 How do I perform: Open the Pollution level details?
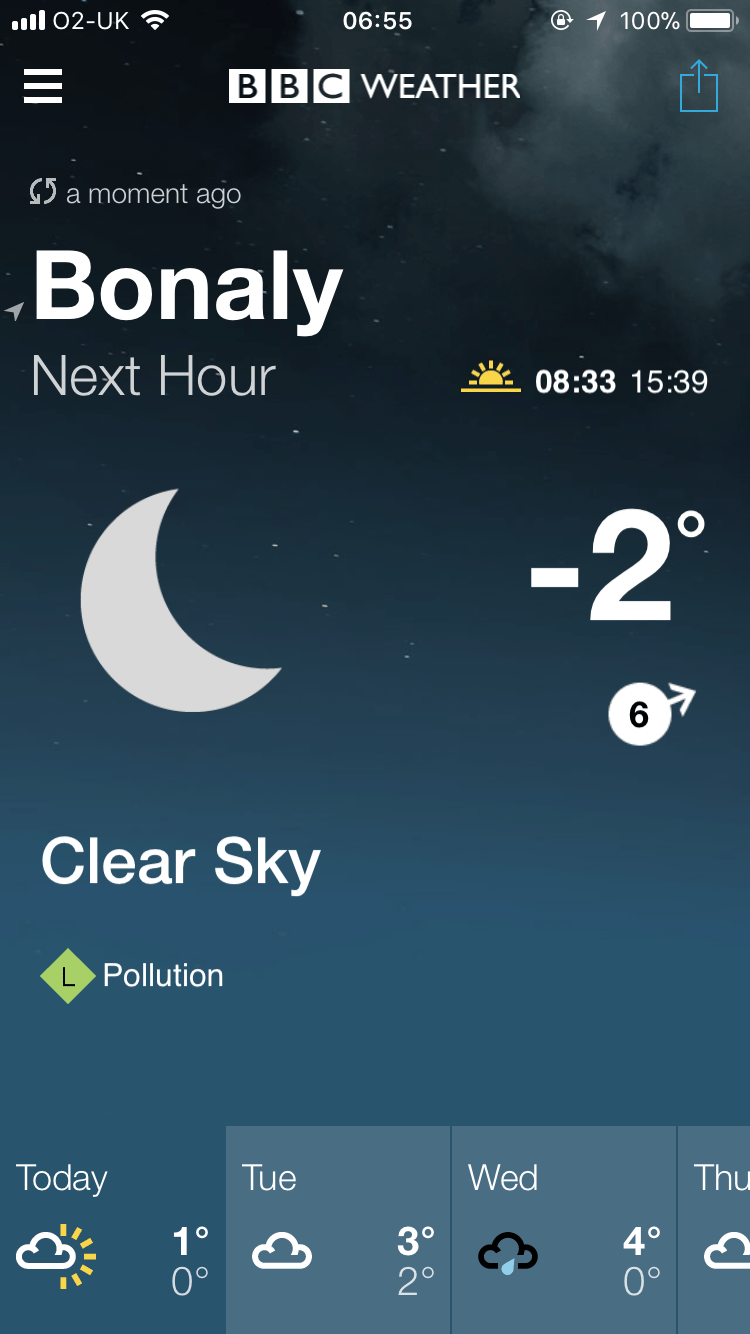click(133, 975)
